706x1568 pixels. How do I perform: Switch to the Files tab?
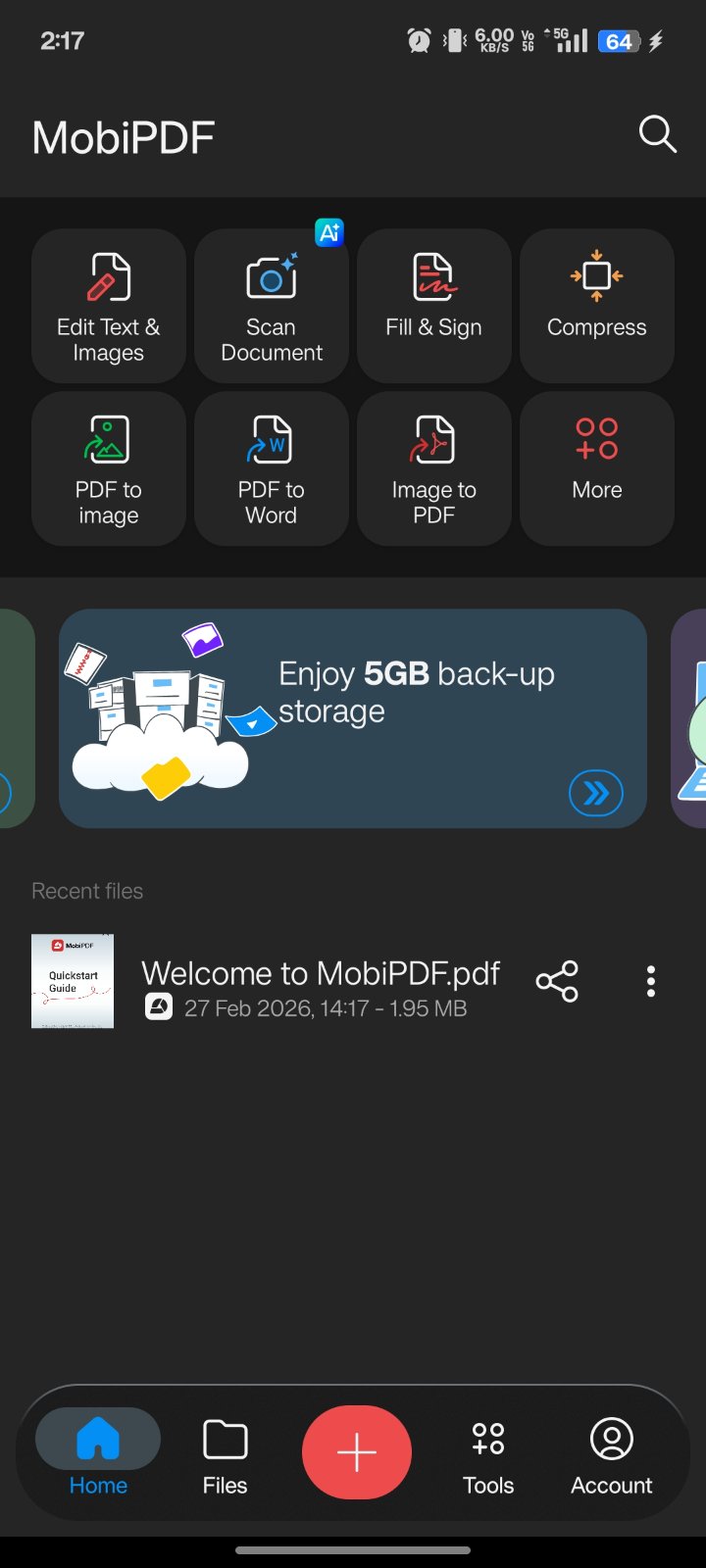225,1454
